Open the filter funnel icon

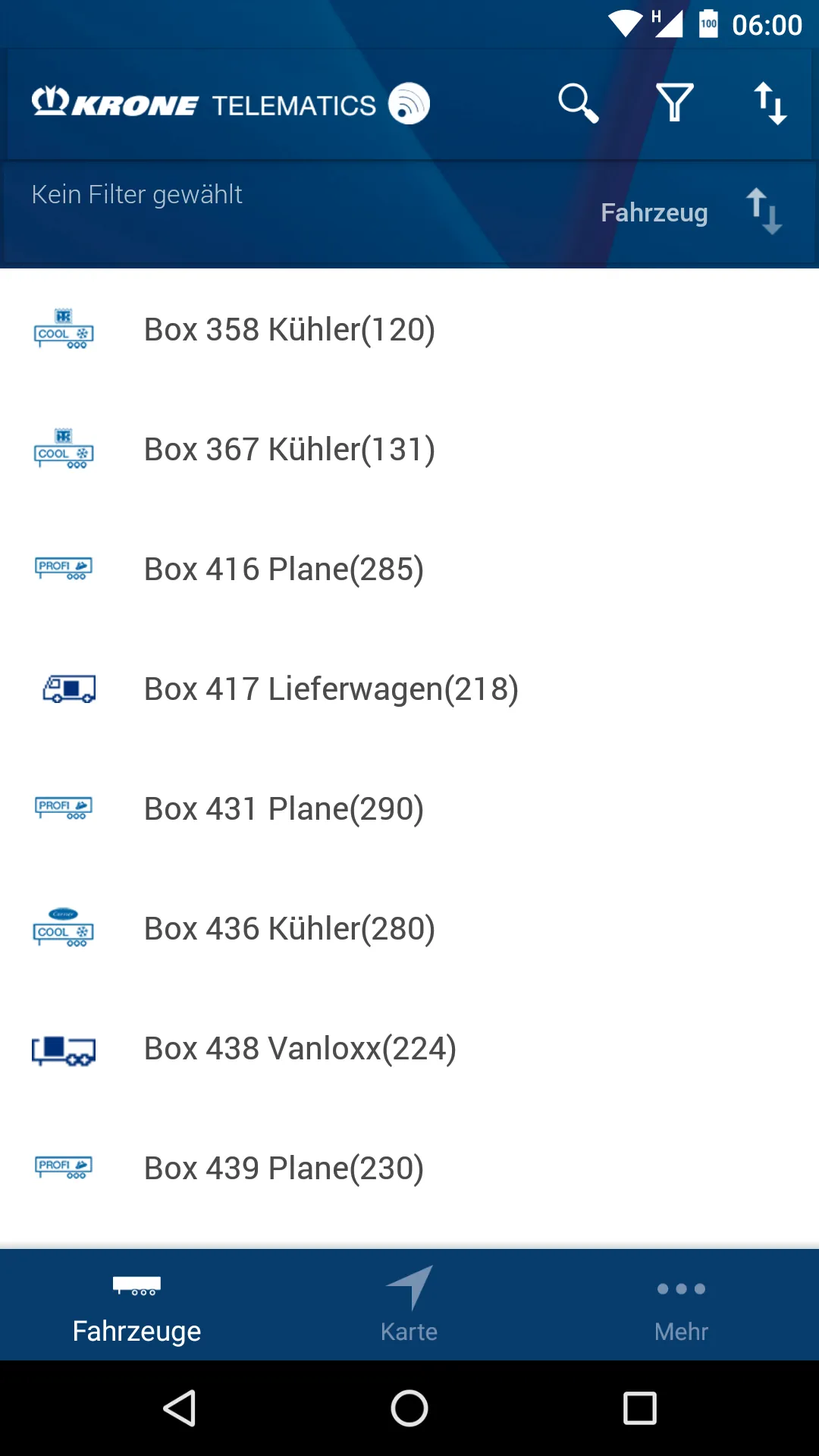click(674, 103)
